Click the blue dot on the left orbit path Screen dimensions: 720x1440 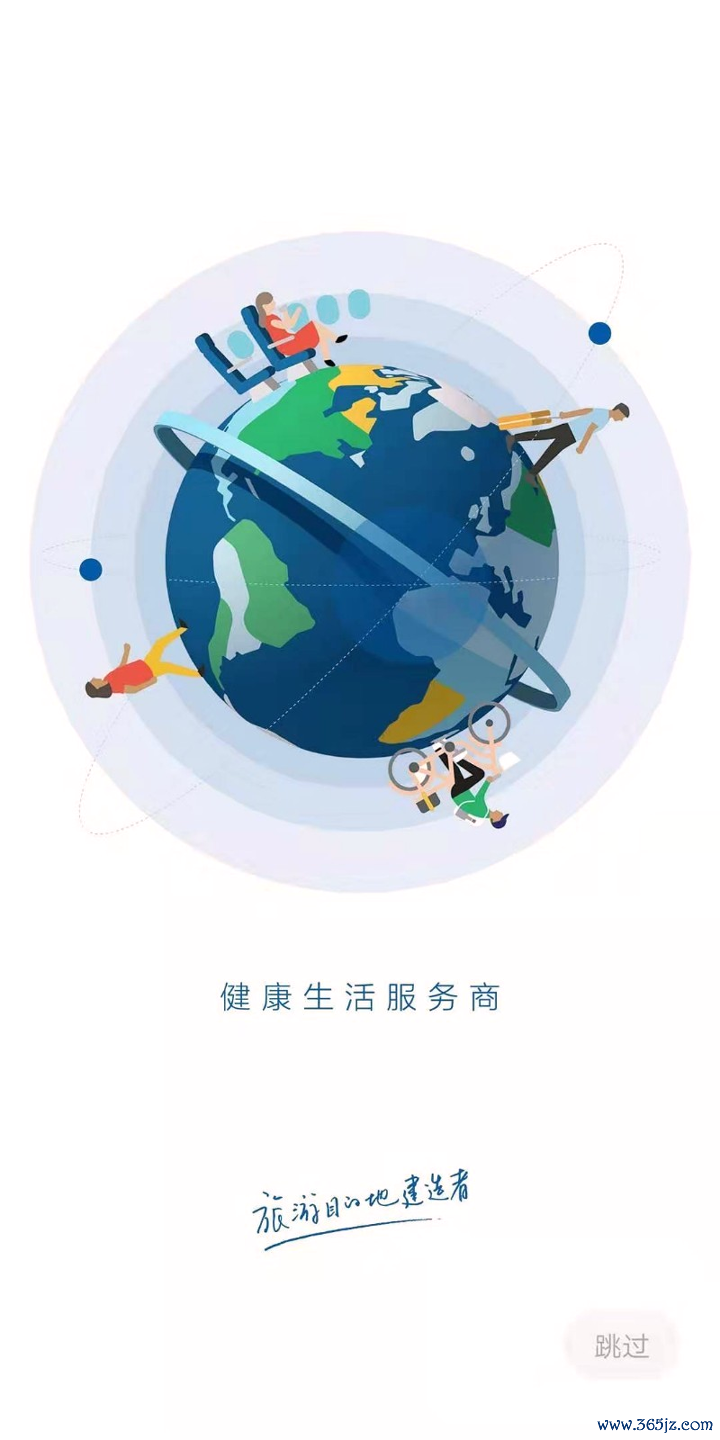pyautogui.click(x=90, y=568)
